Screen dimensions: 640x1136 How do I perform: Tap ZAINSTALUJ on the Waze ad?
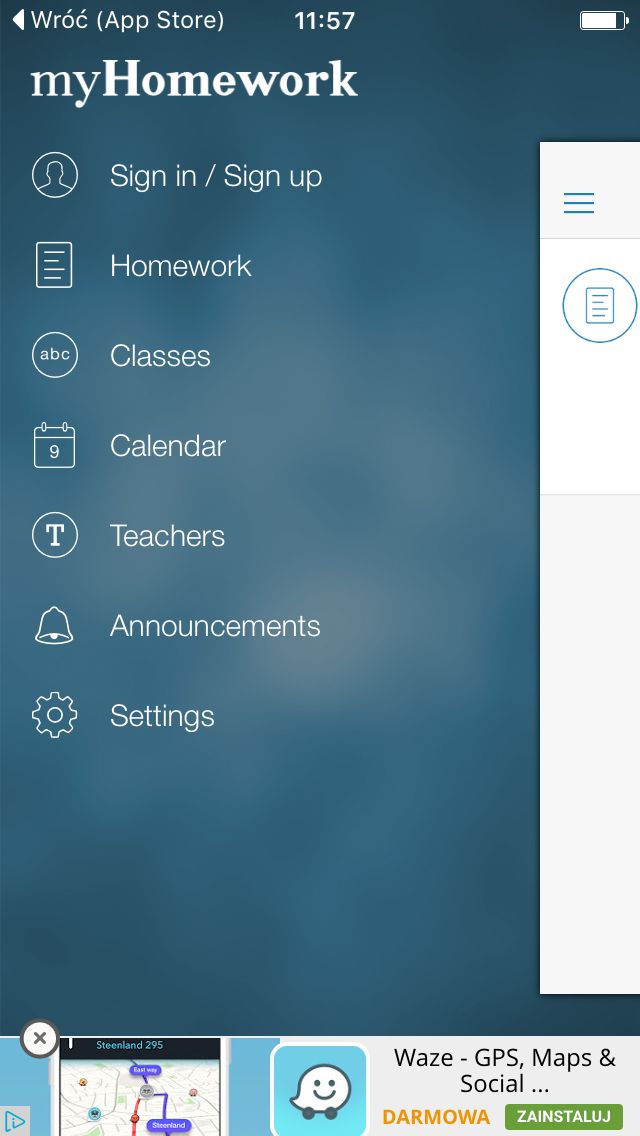563,1116
